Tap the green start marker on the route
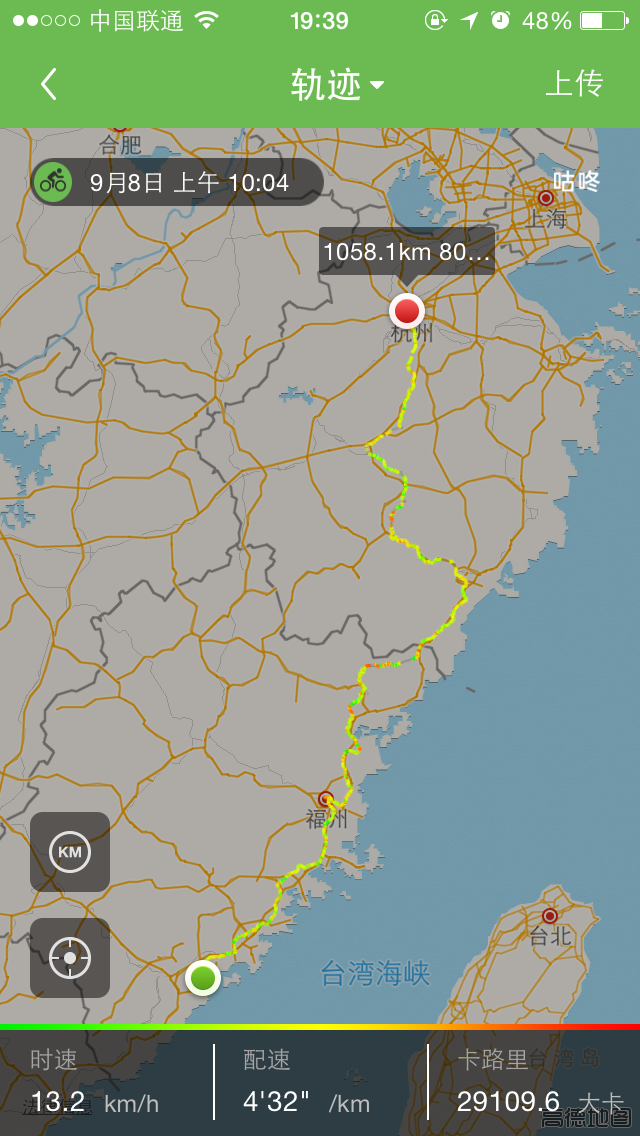Screen dimensions: 640x1136 (203, 977)
